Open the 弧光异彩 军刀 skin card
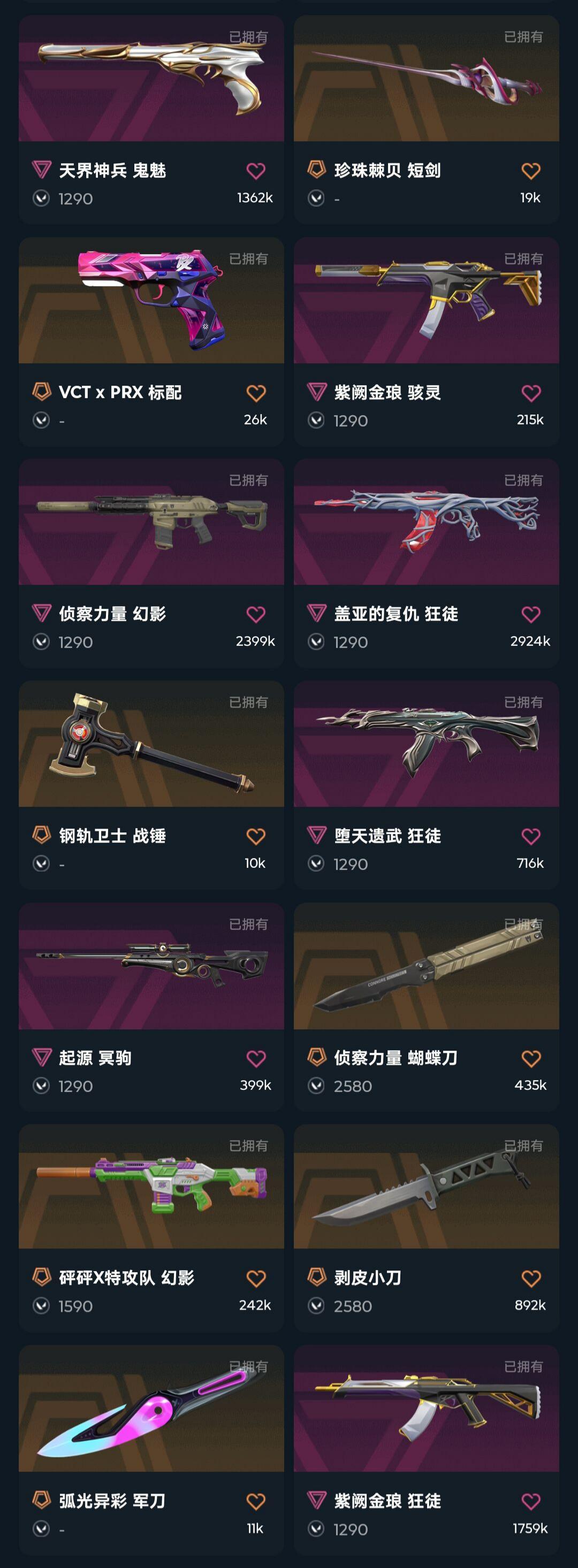The height and width of the screenshot is (1568, 578). click(151, 1450)
